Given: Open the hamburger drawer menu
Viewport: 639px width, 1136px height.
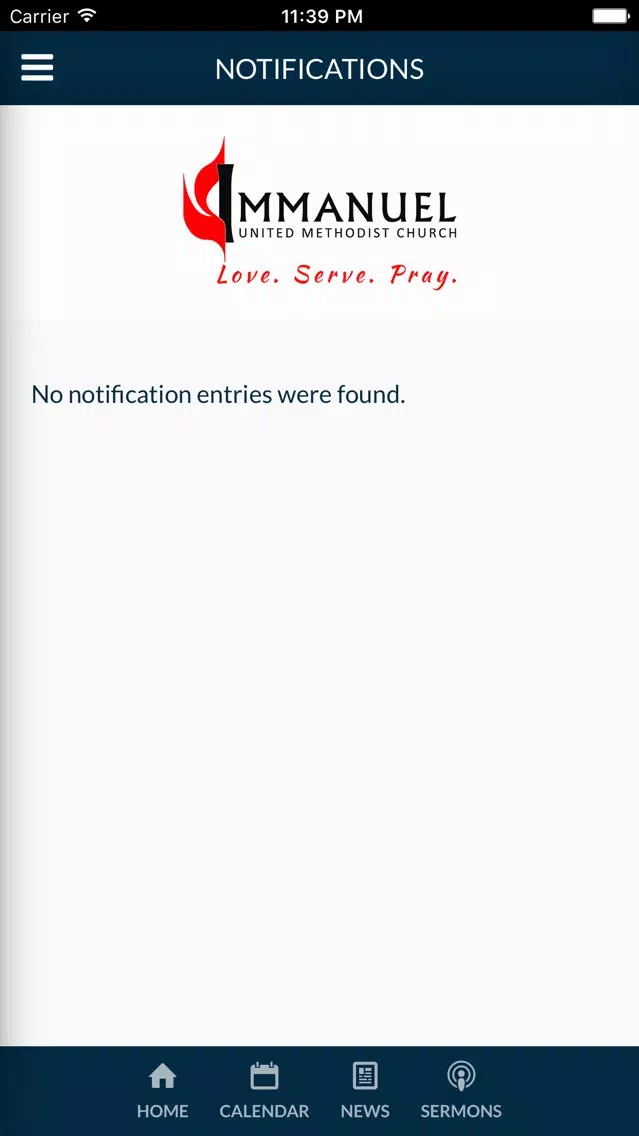Looking at the screenshot, I should 37,68.
